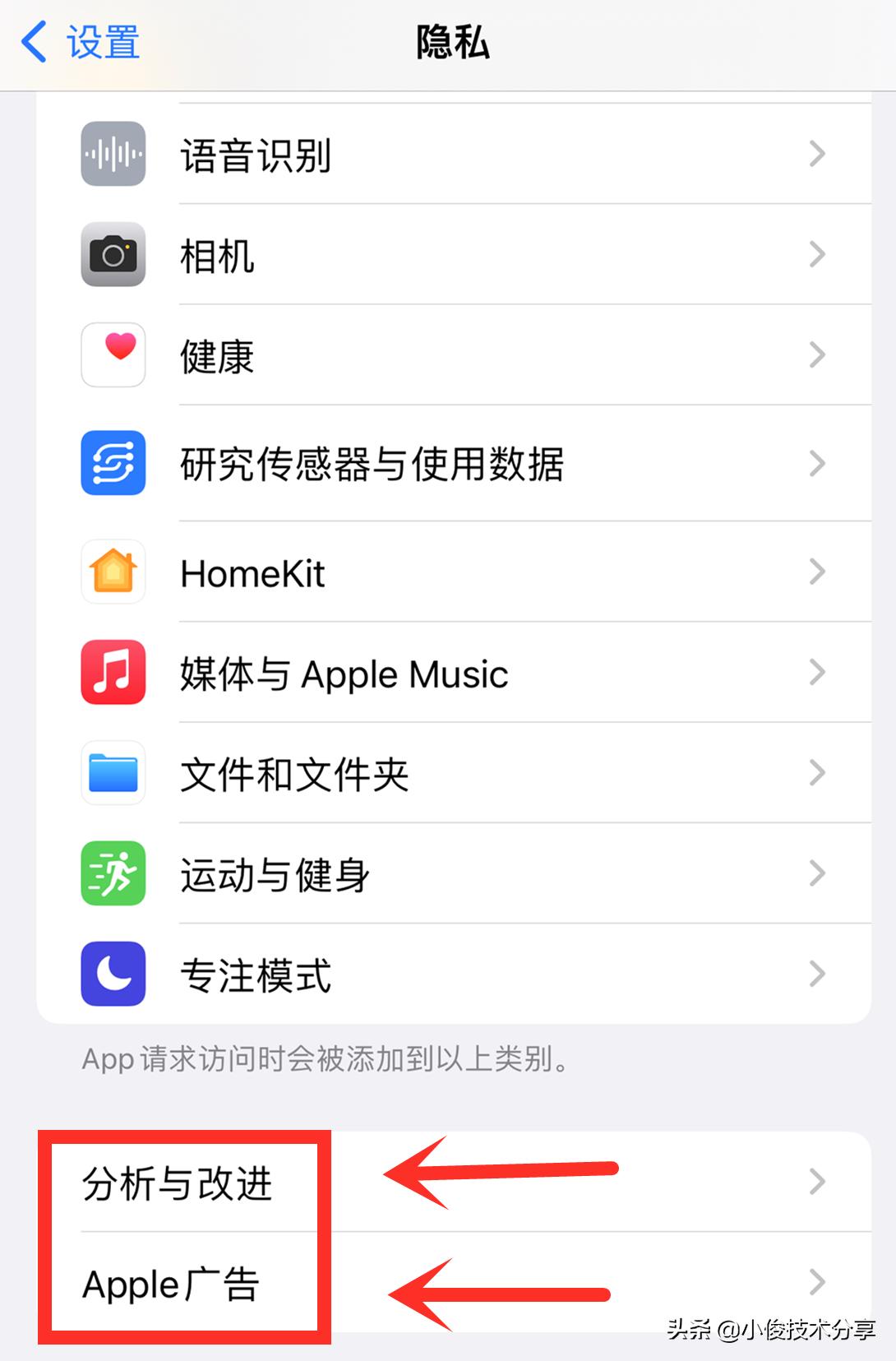The width and height of the screenshot is (896, 1361).
Task: Expand the chevron beside HomeKit
Action: click(x=816, y=572)
